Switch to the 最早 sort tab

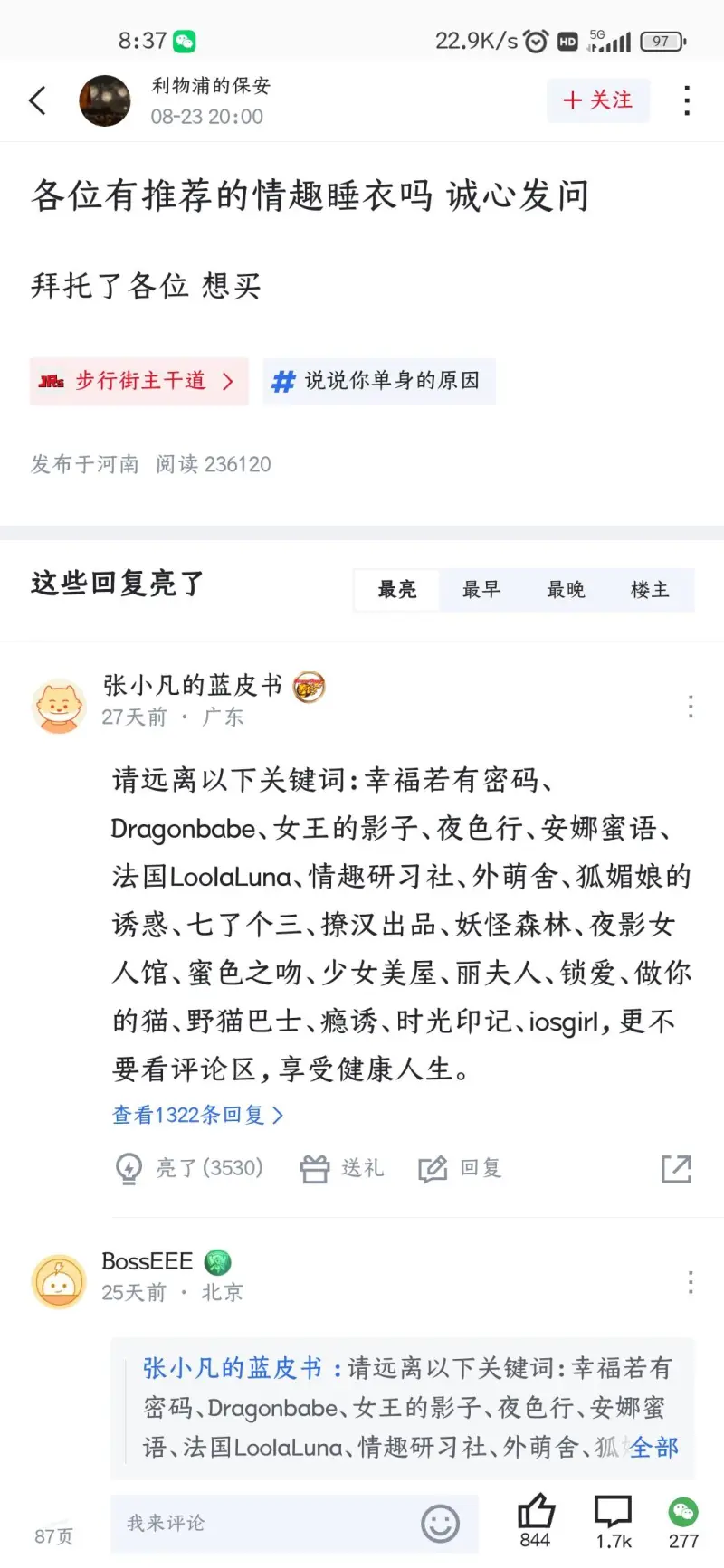click(x=481, y=590)
